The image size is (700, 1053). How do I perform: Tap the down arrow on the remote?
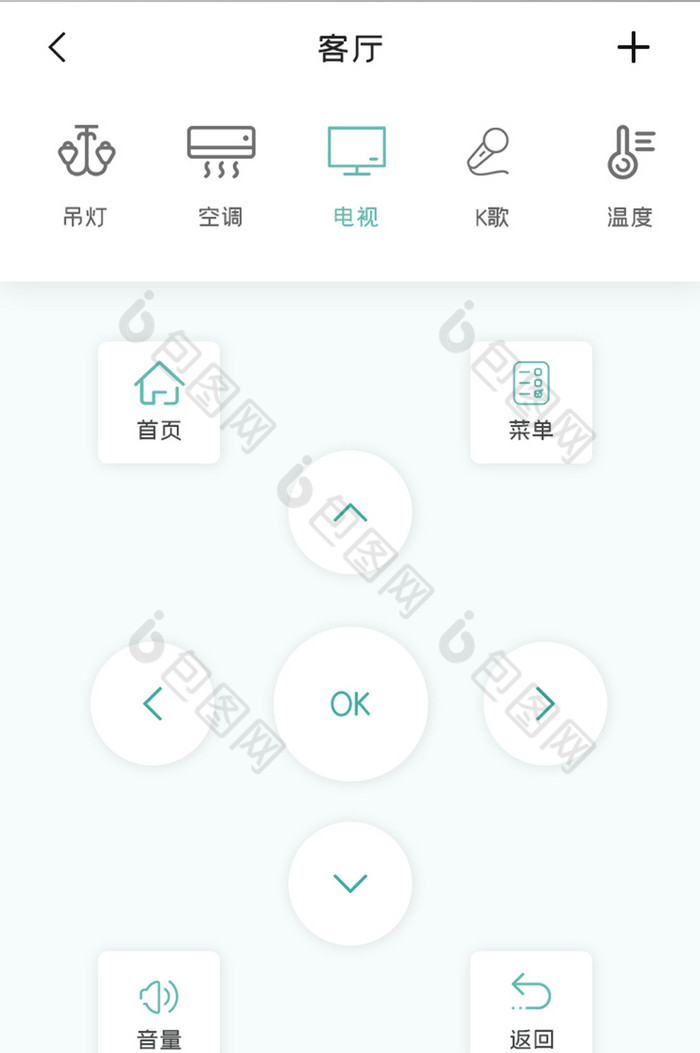click(350, 883)
